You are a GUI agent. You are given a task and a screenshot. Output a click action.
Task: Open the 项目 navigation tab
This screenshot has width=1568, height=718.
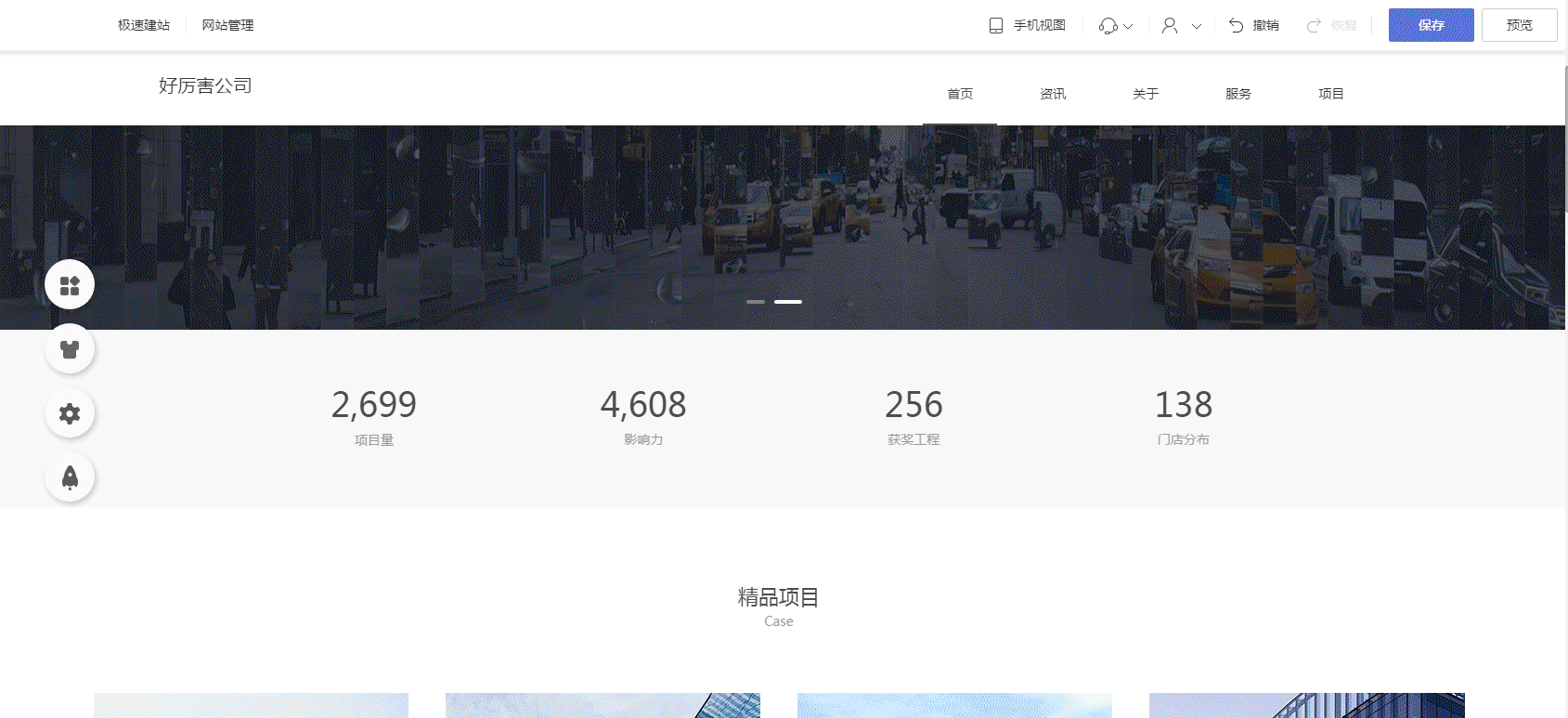[x=1331, y=94]
